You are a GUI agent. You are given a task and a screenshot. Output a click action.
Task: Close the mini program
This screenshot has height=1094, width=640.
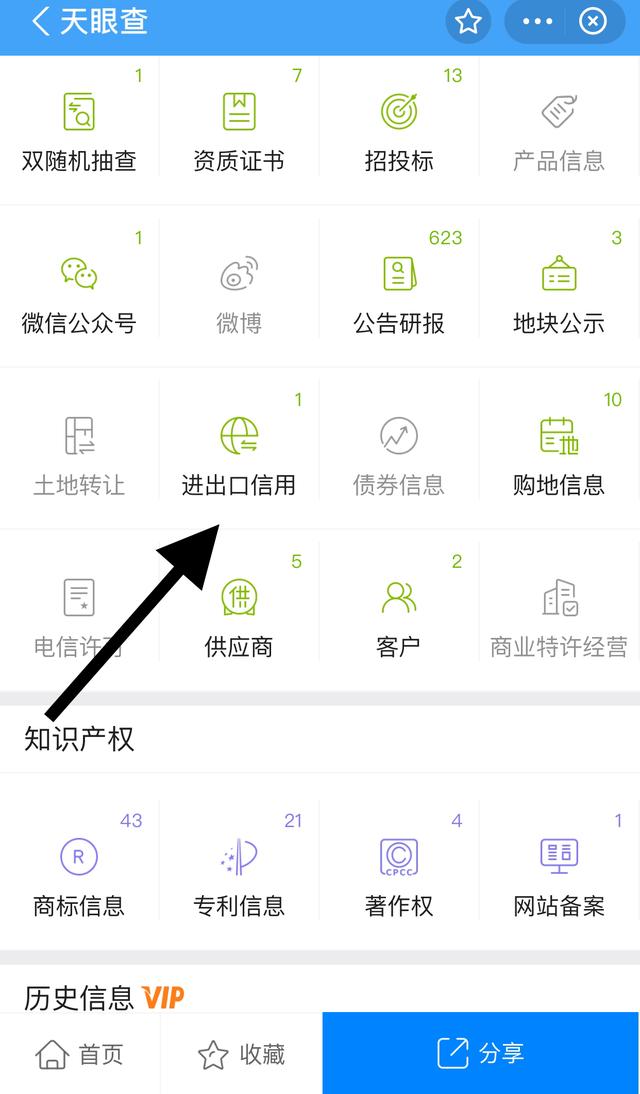coord(593,22)
